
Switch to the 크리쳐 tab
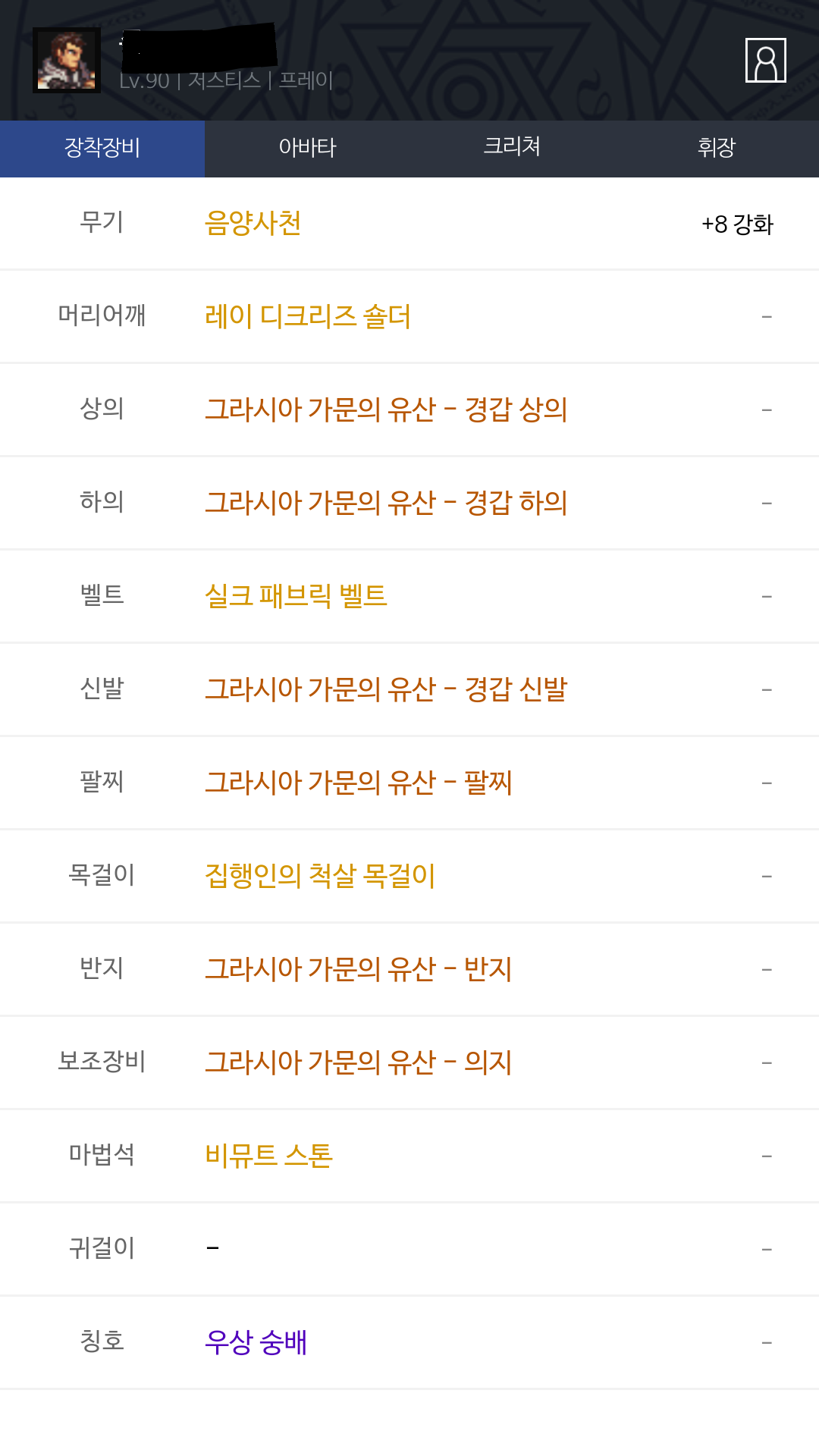click(512, 149)
